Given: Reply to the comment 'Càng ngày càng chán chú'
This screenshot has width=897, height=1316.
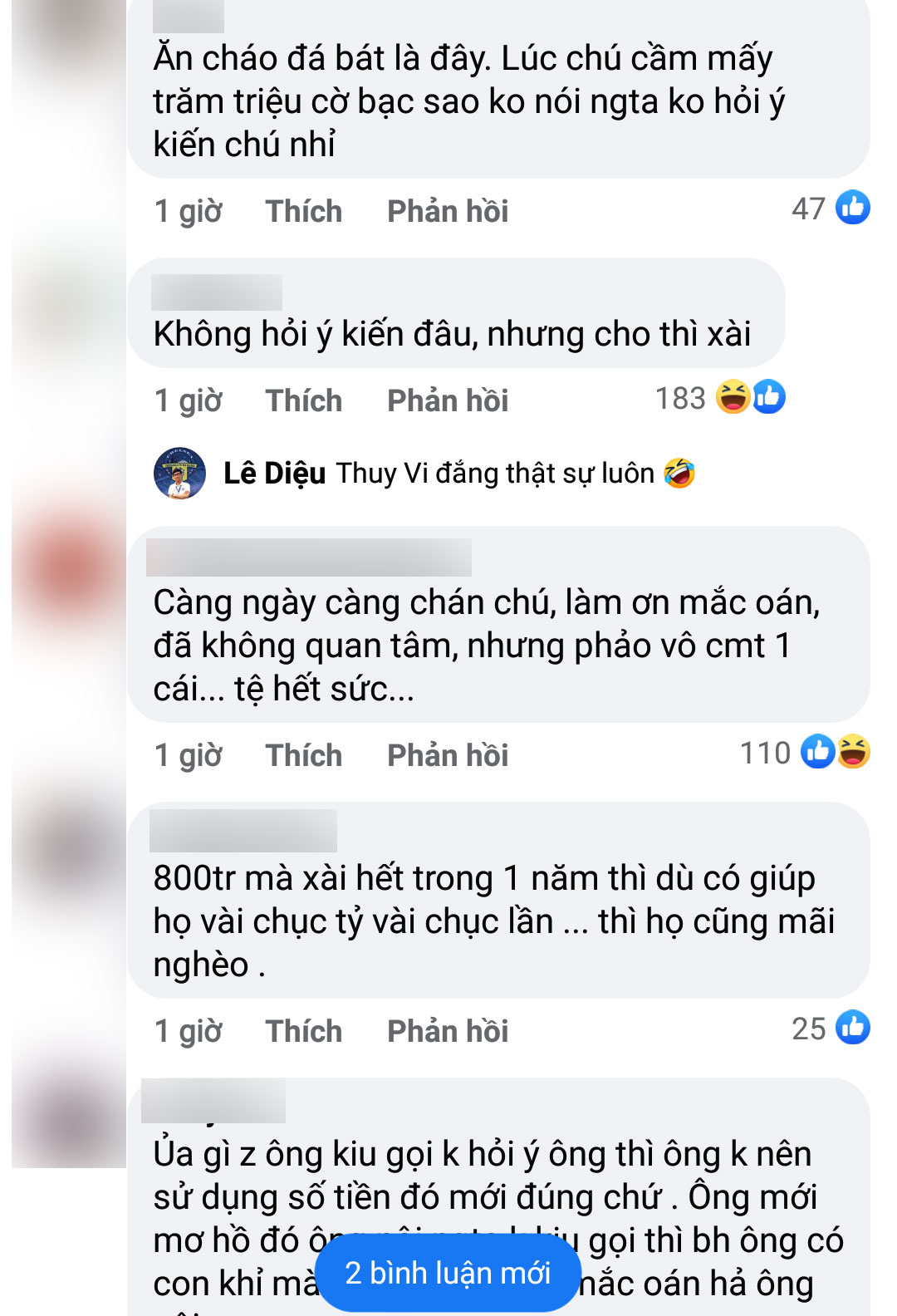Looking at the screenshot, I should (447, 755).
